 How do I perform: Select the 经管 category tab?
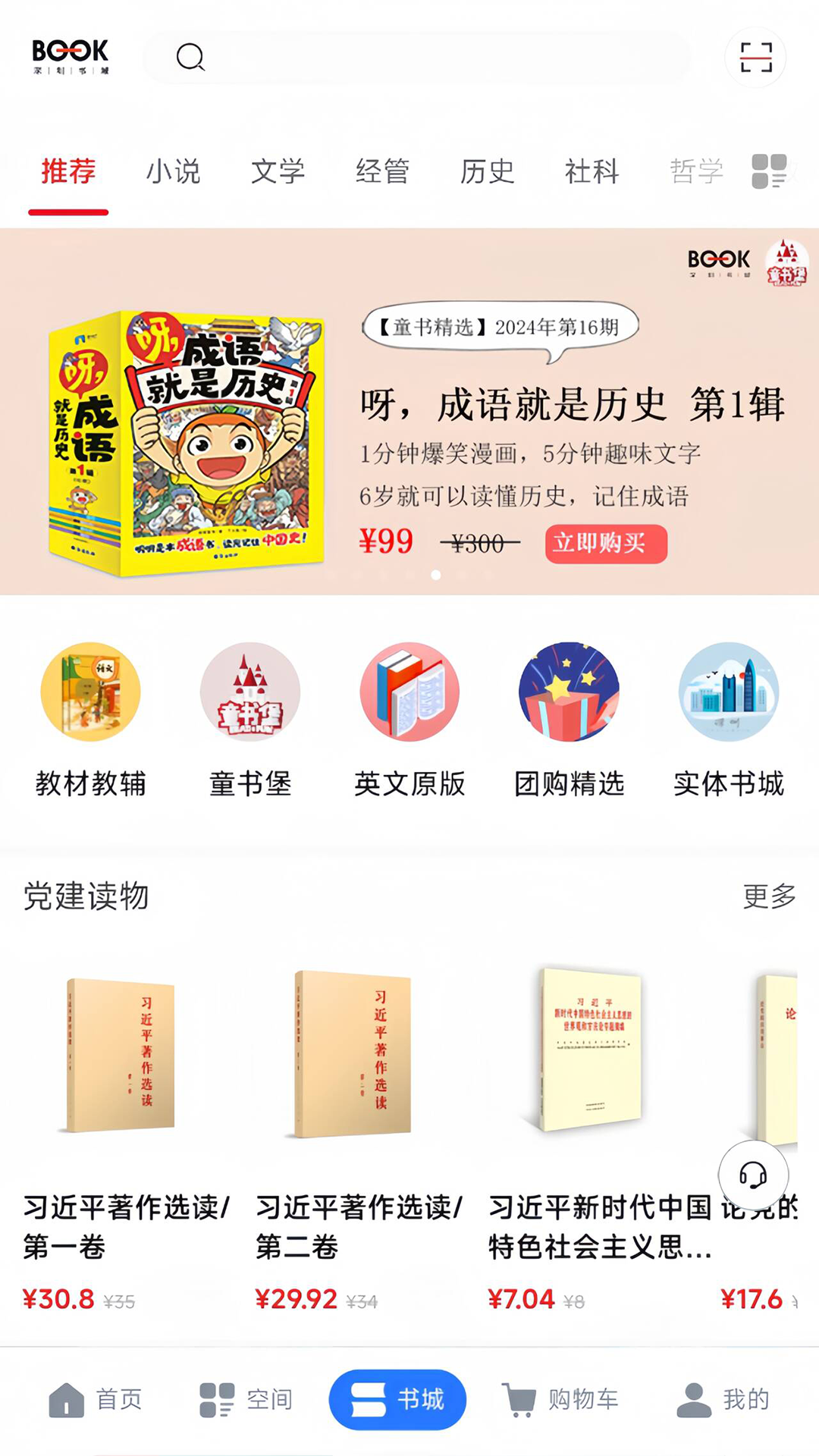tap(382, 171)
